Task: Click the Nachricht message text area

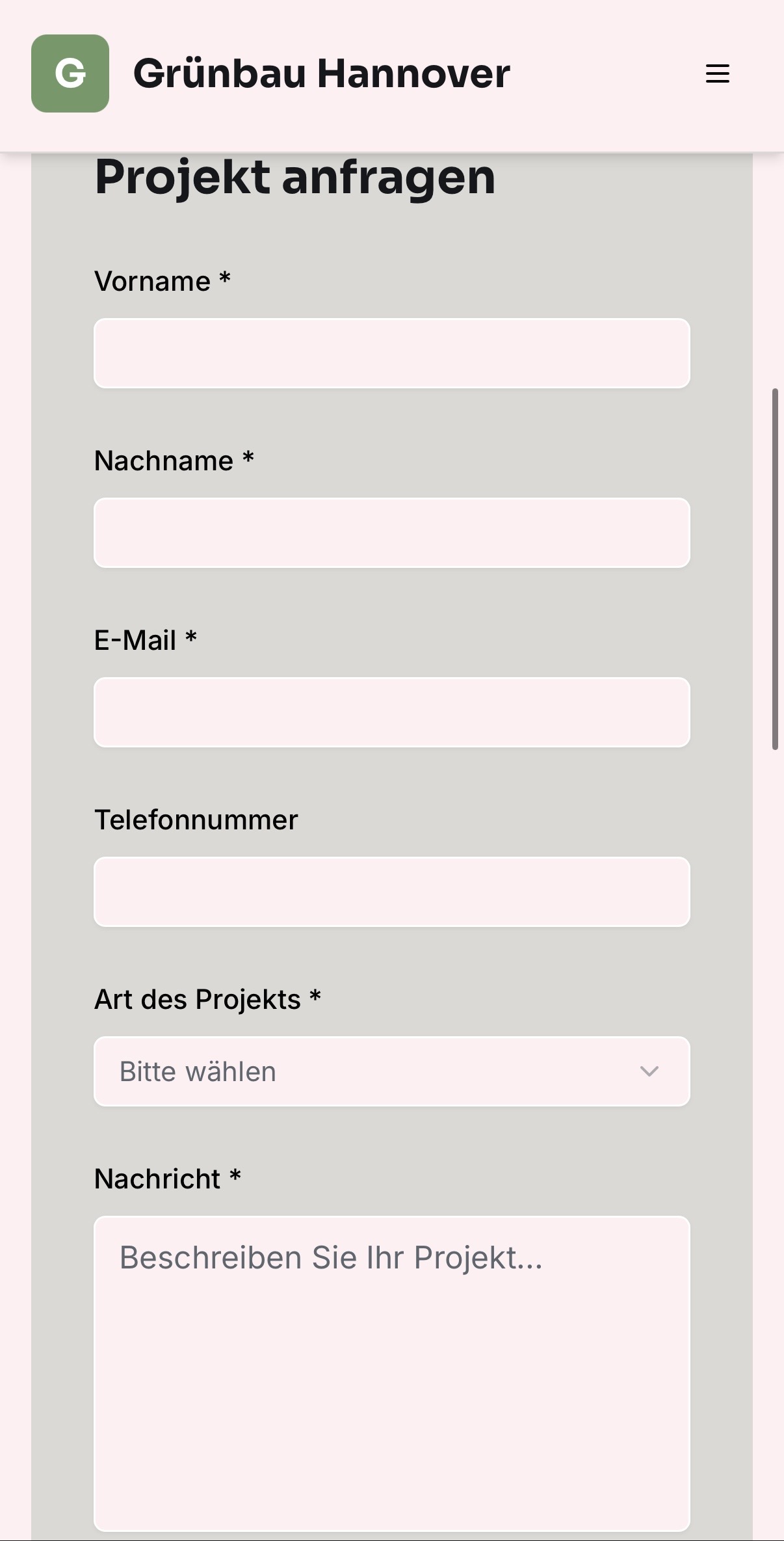Action: tap(391, 1373)
